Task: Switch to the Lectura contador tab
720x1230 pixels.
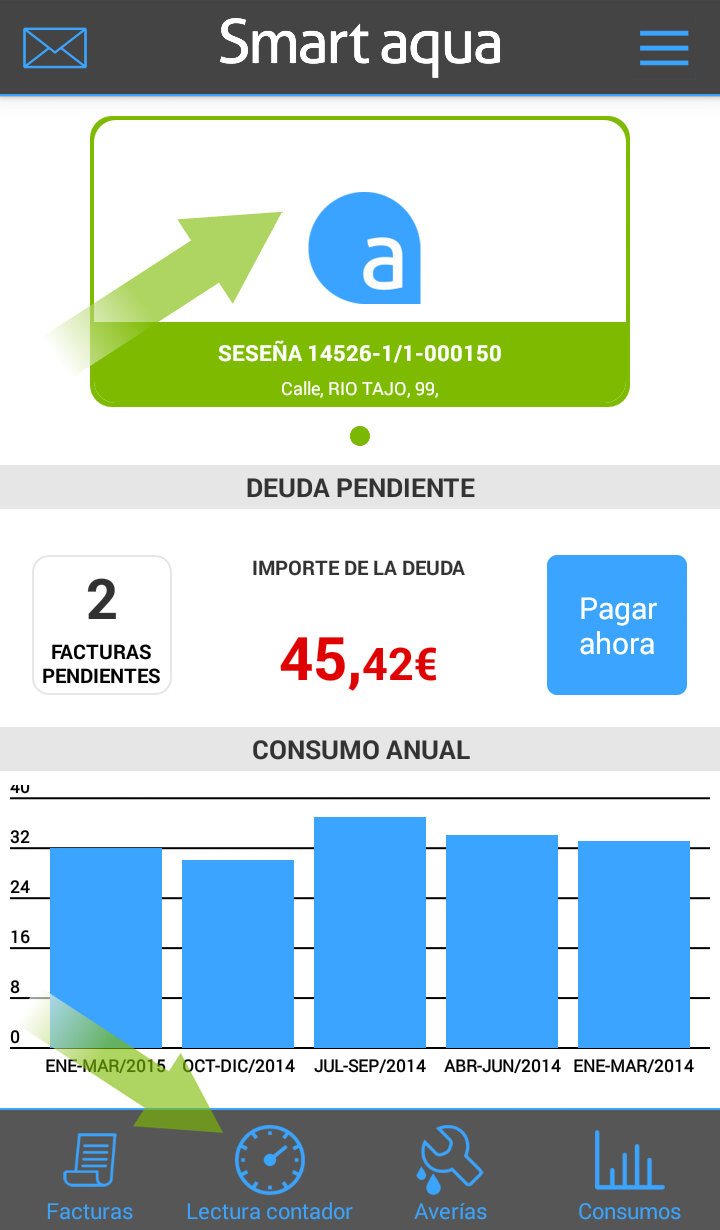Action: [x=270, y=1173]
